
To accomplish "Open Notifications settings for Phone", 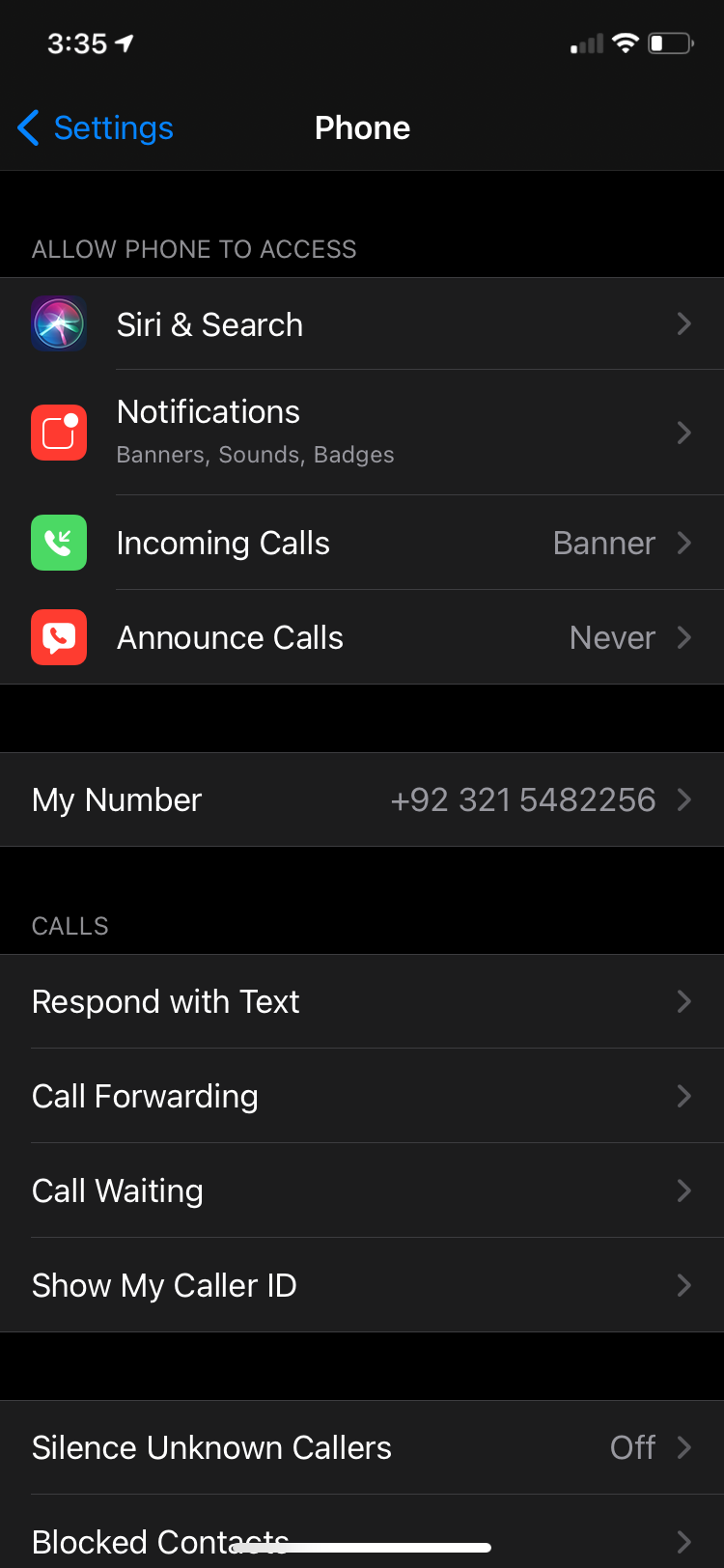I will click(362, 432).
